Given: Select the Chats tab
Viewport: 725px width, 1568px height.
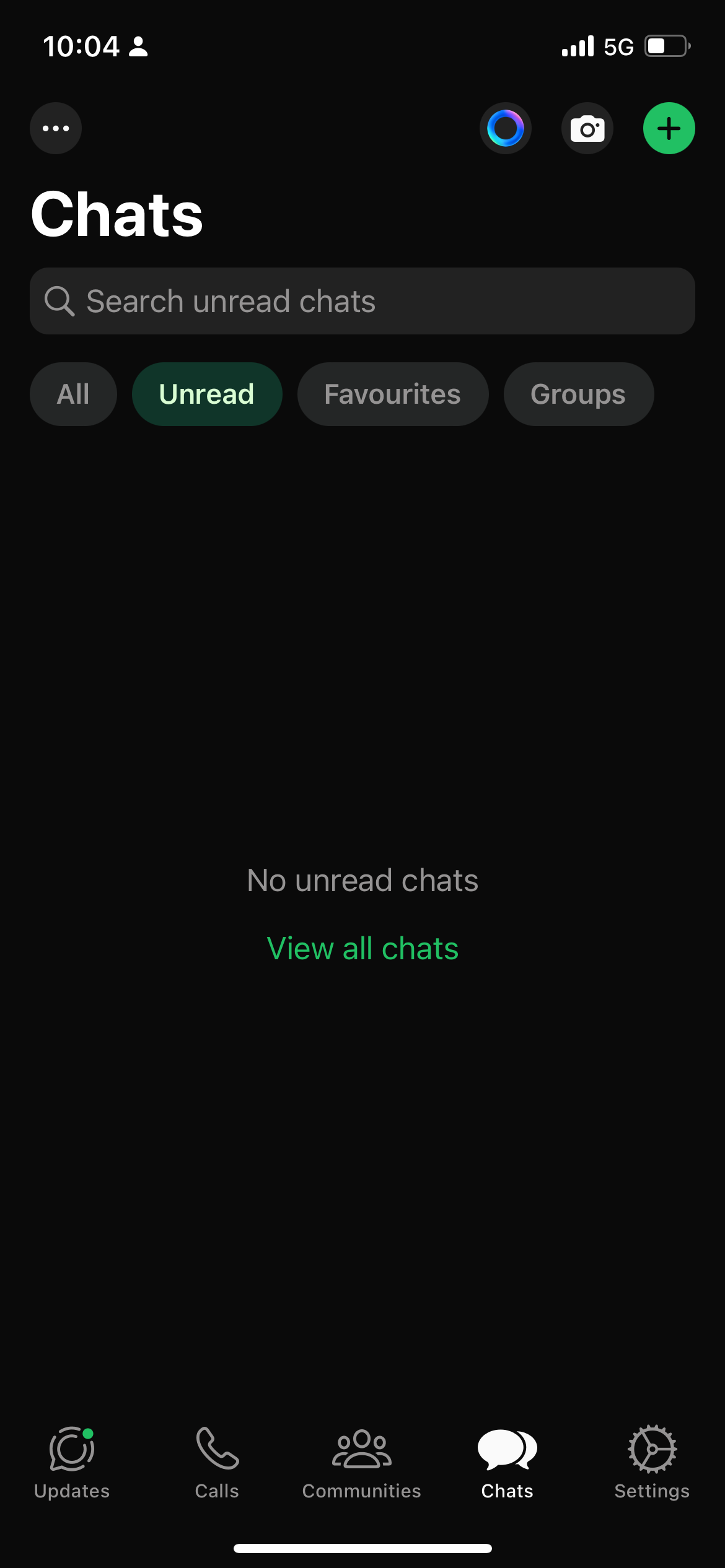Looking at the screenshot, I should (x=507, y=1463).
